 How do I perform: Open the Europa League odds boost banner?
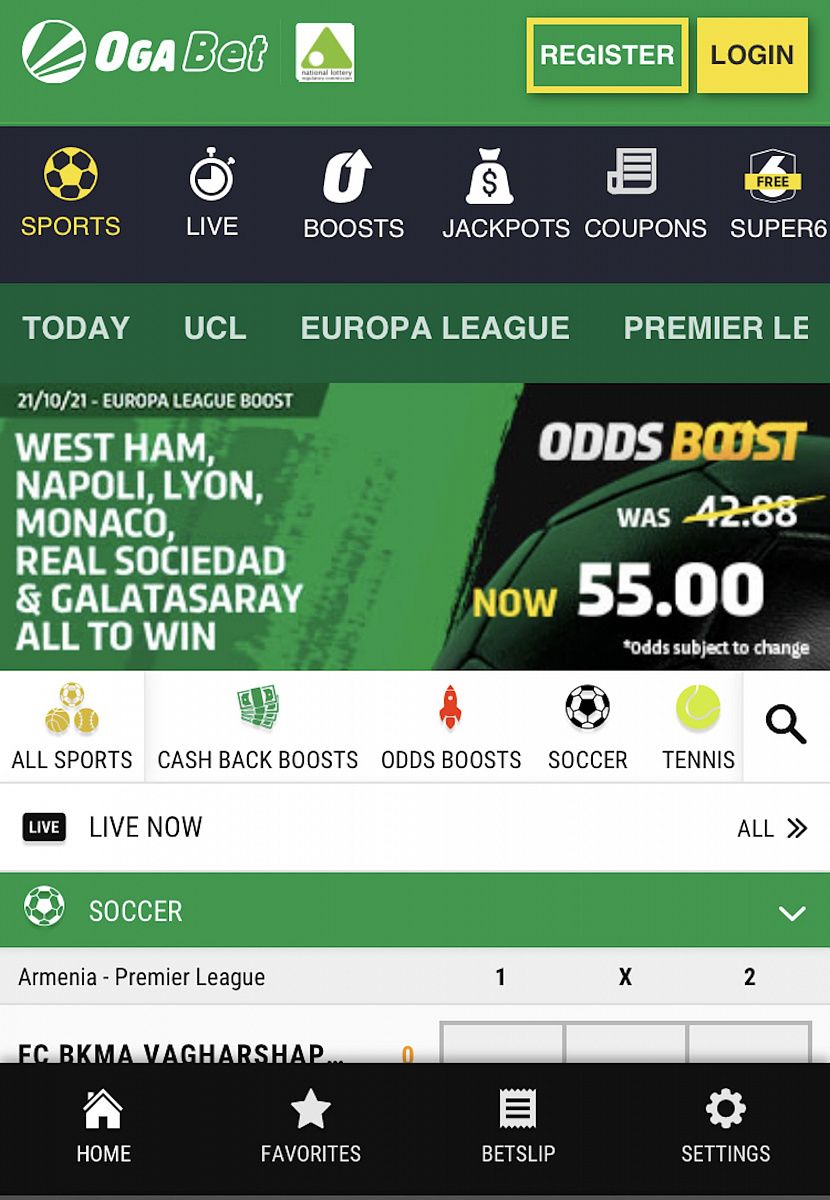coord(415,526)
